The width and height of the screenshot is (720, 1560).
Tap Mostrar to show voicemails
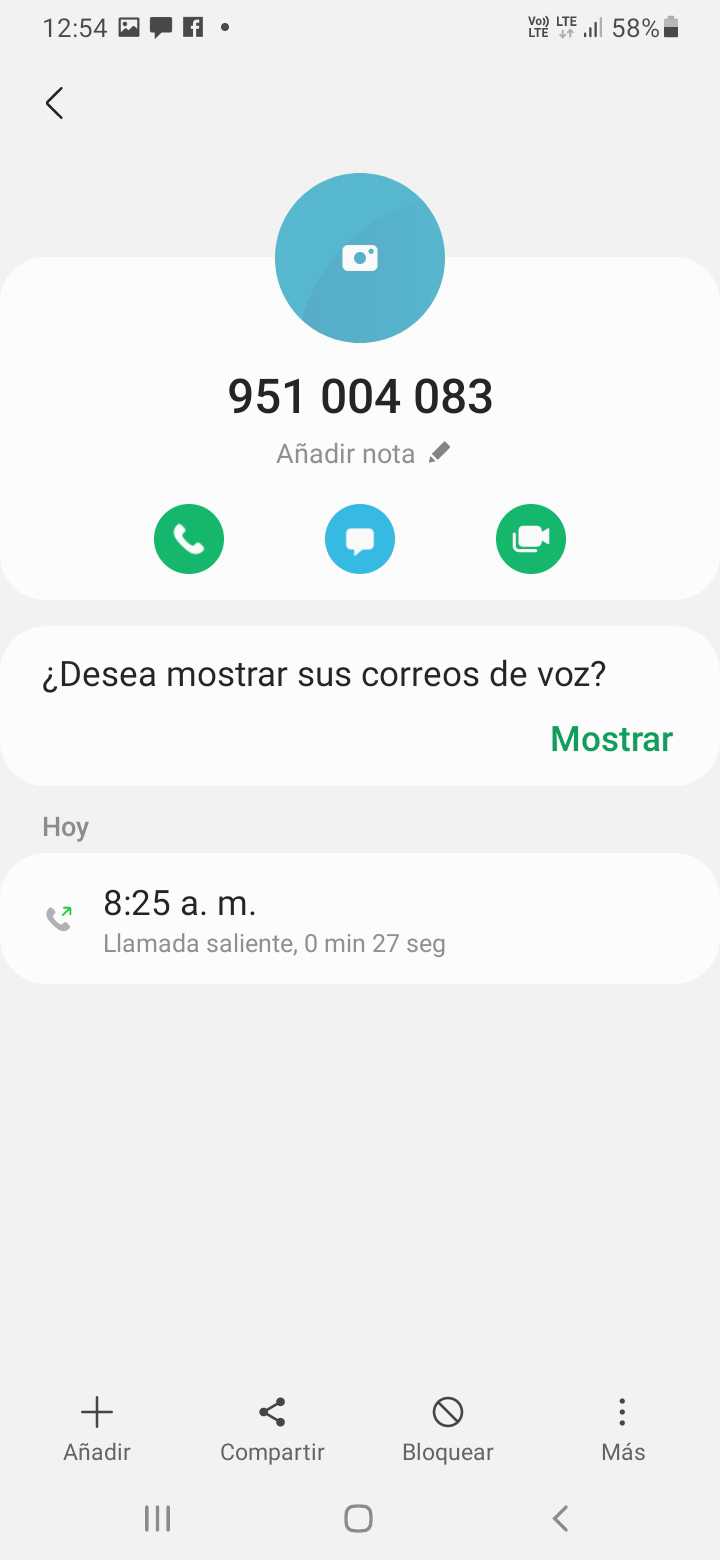[x=611, y=739]
